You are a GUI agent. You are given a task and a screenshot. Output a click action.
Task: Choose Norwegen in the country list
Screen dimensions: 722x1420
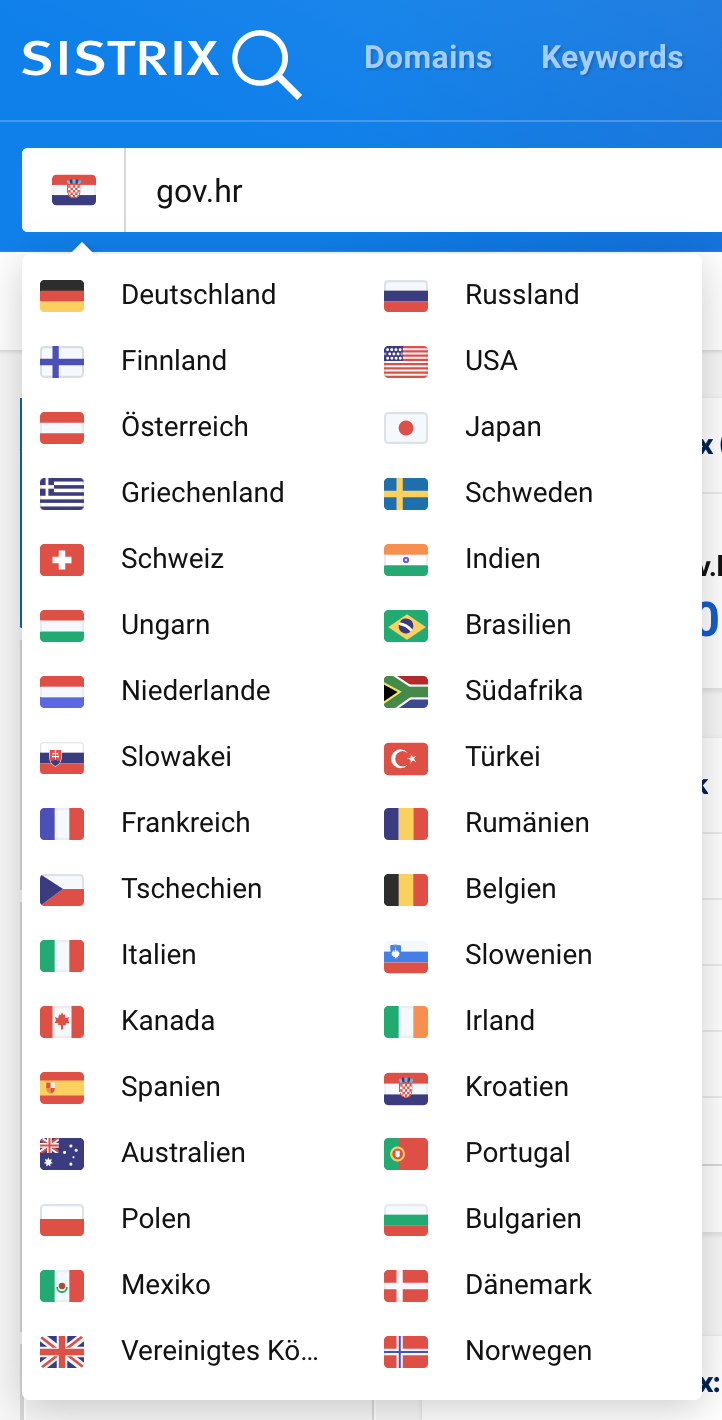coord(528,1351)
